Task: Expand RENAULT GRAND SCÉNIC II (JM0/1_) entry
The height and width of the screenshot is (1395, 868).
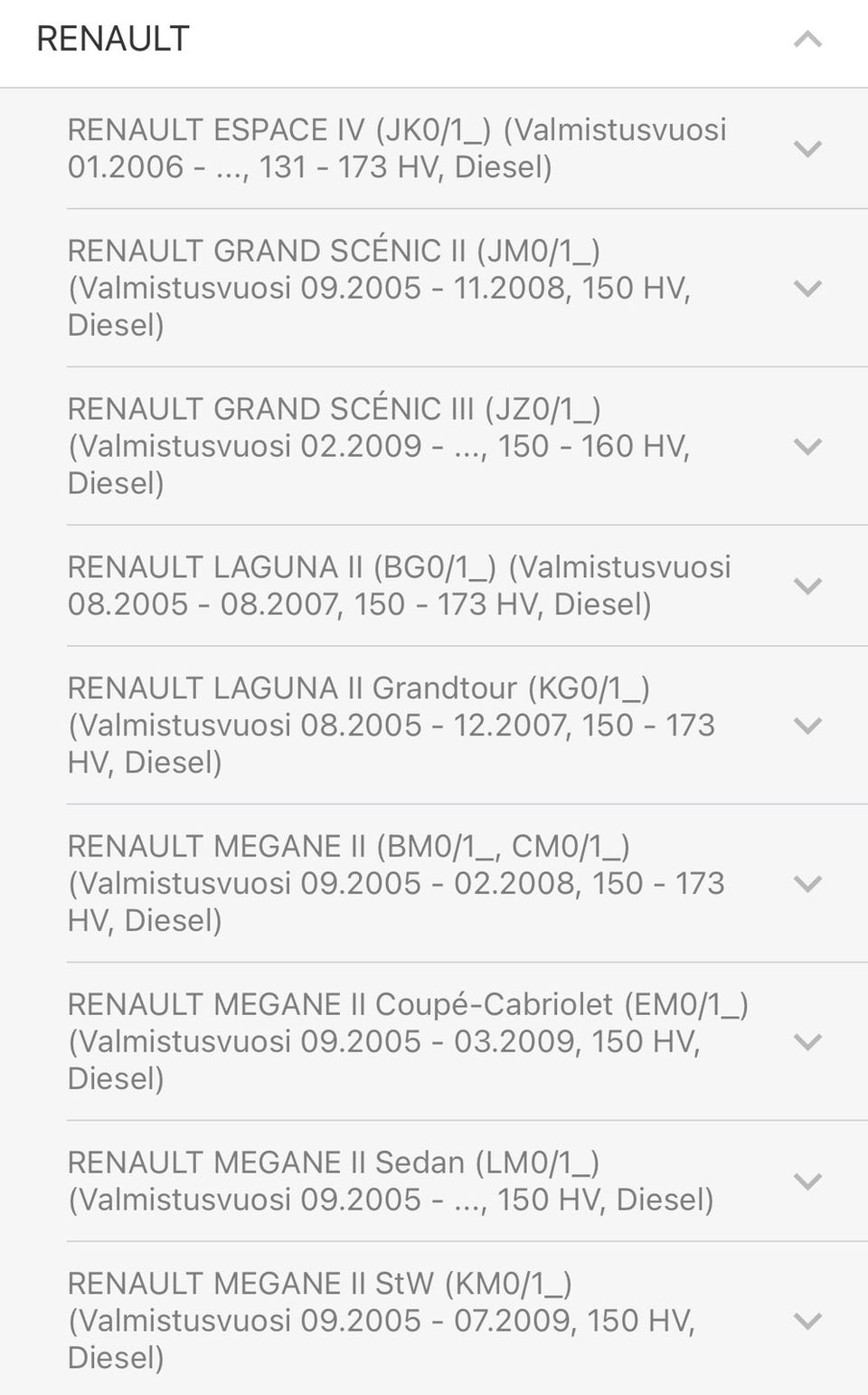Action: click(807, 289)
